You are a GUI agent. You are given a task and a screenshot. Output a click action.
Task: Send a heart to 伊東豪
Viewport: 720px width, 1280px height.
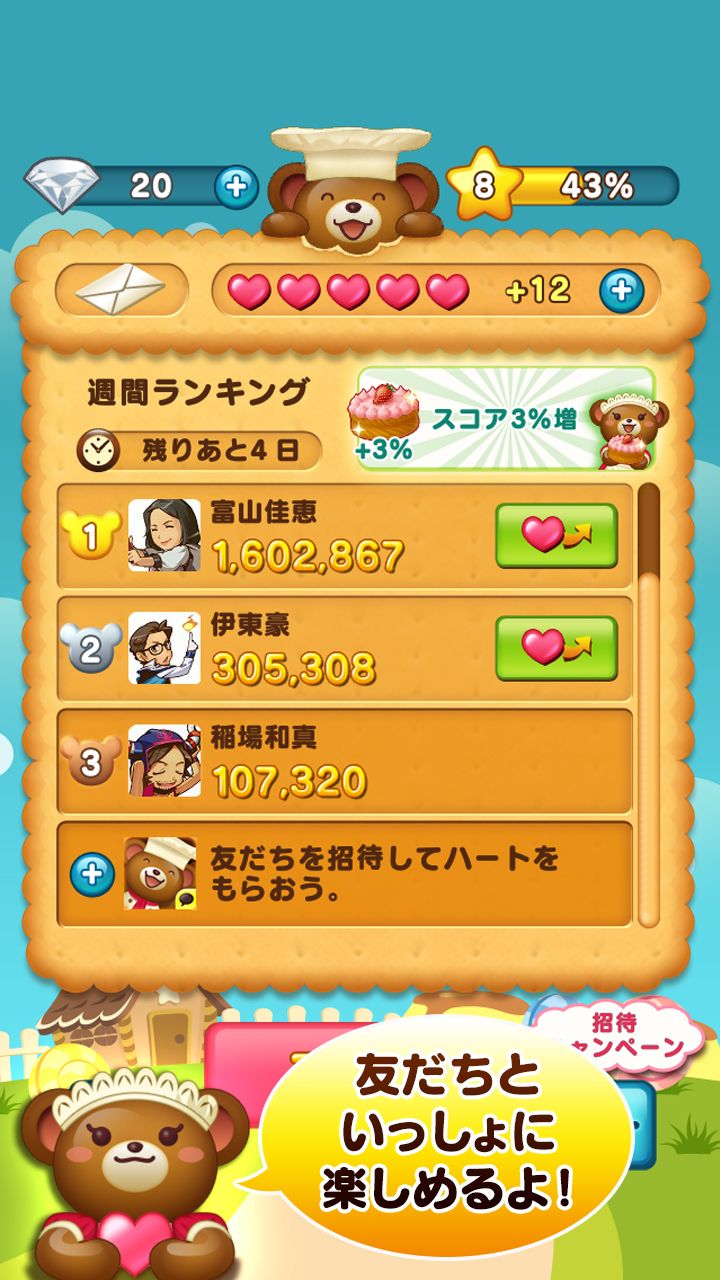pyautogui.click(x=556, y=648)
